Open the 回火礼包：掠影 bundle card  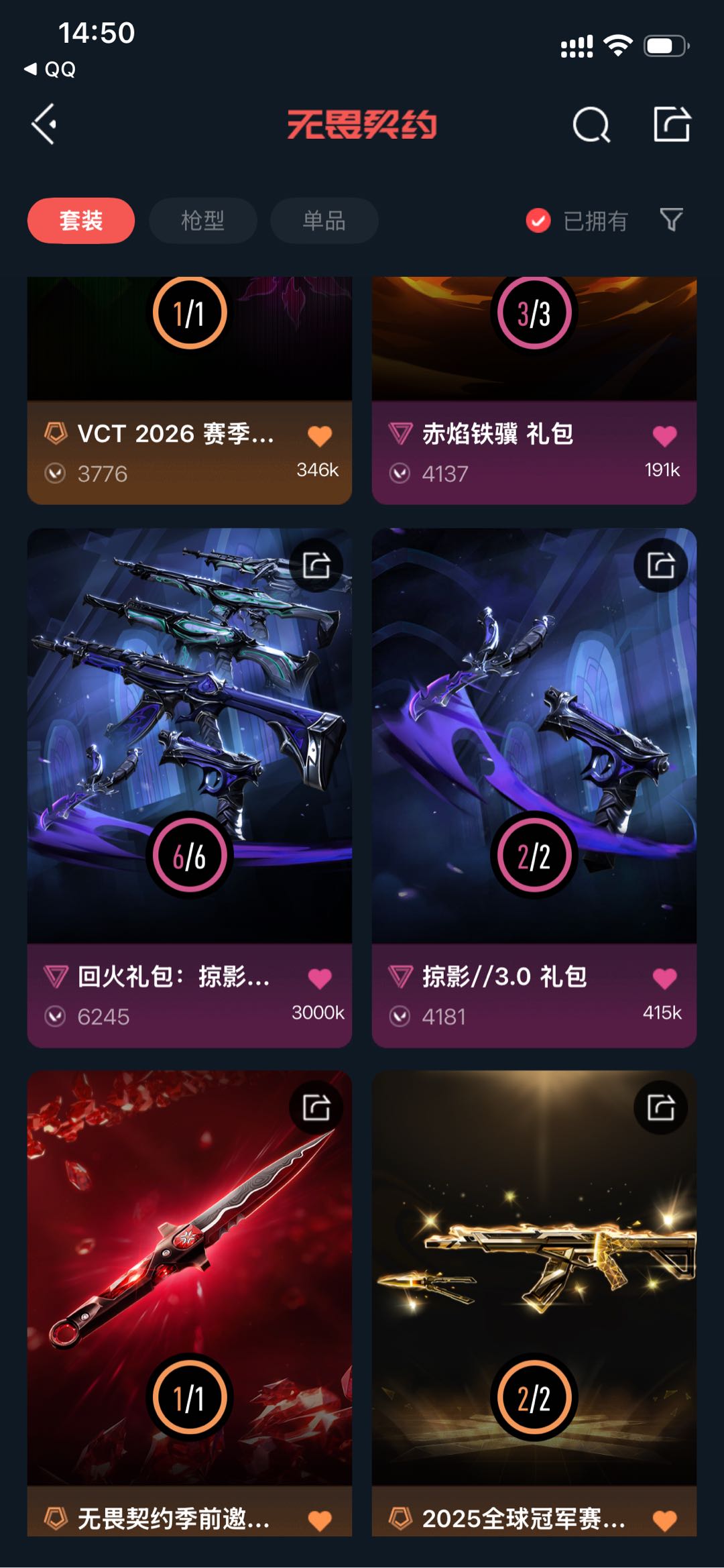190,788
